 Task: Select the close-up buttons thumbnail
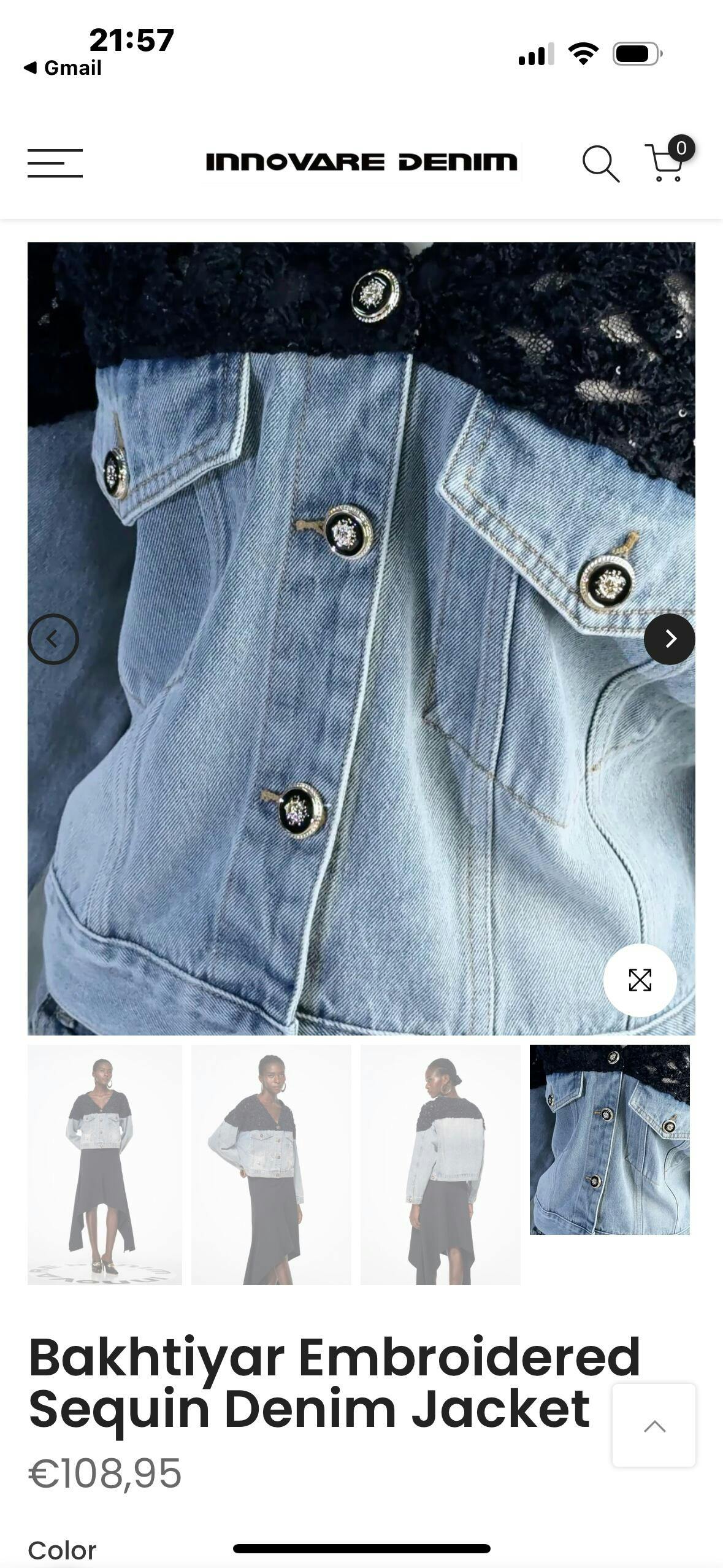pyautogui.click(x=610, y=1139)
